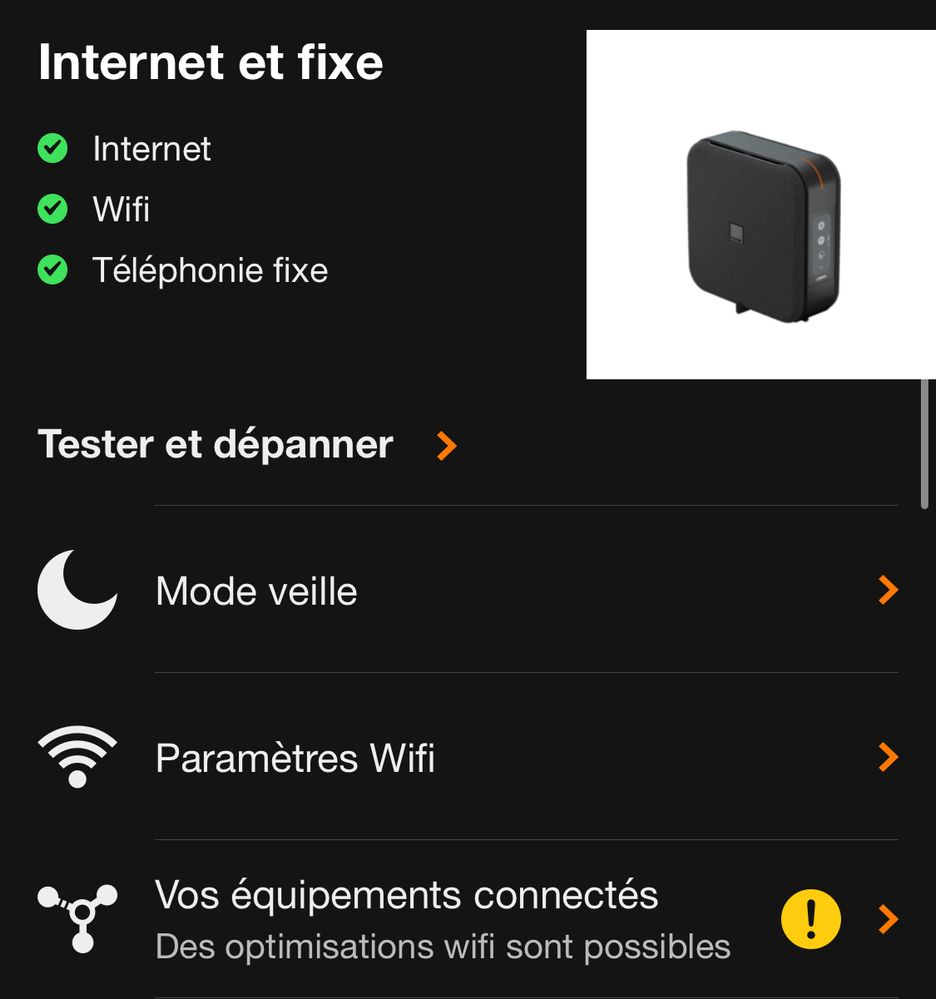Click the Livebox router thumbnail image
Viewport: 936px width, 999px height.
coord(760,203)
